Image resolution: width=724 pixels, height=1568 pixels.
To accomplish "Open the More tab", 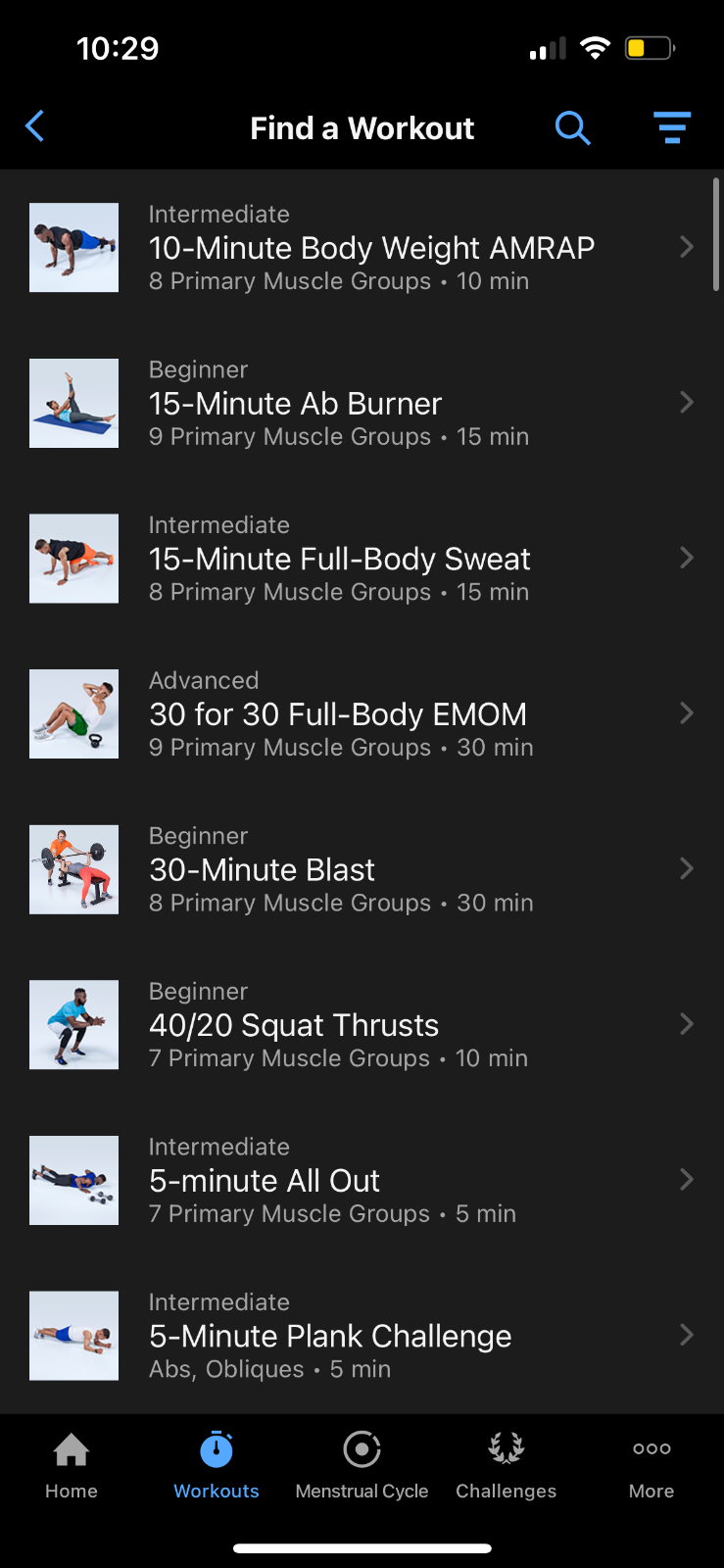I will click(652, 1465).
